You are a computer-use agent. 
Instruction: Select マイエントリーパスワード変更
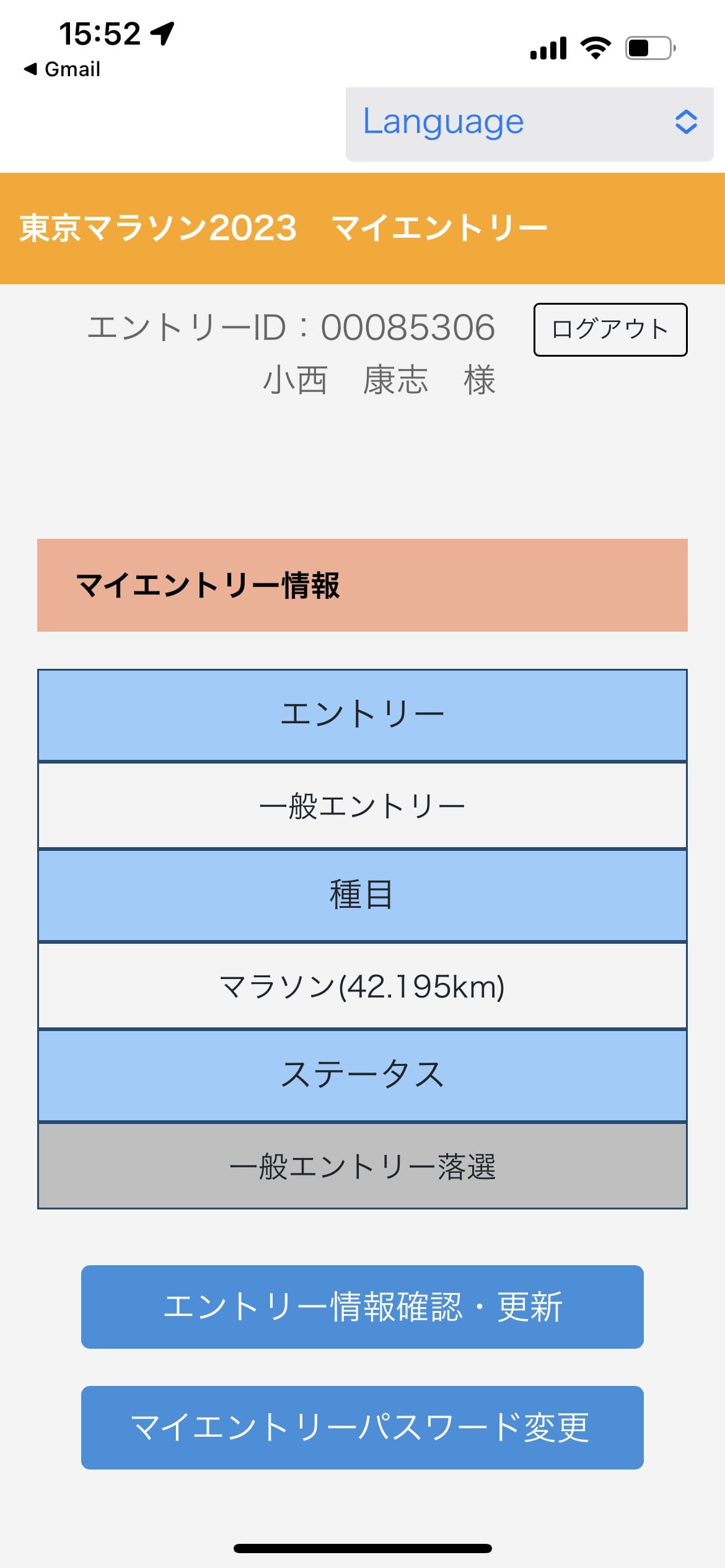362,1427
